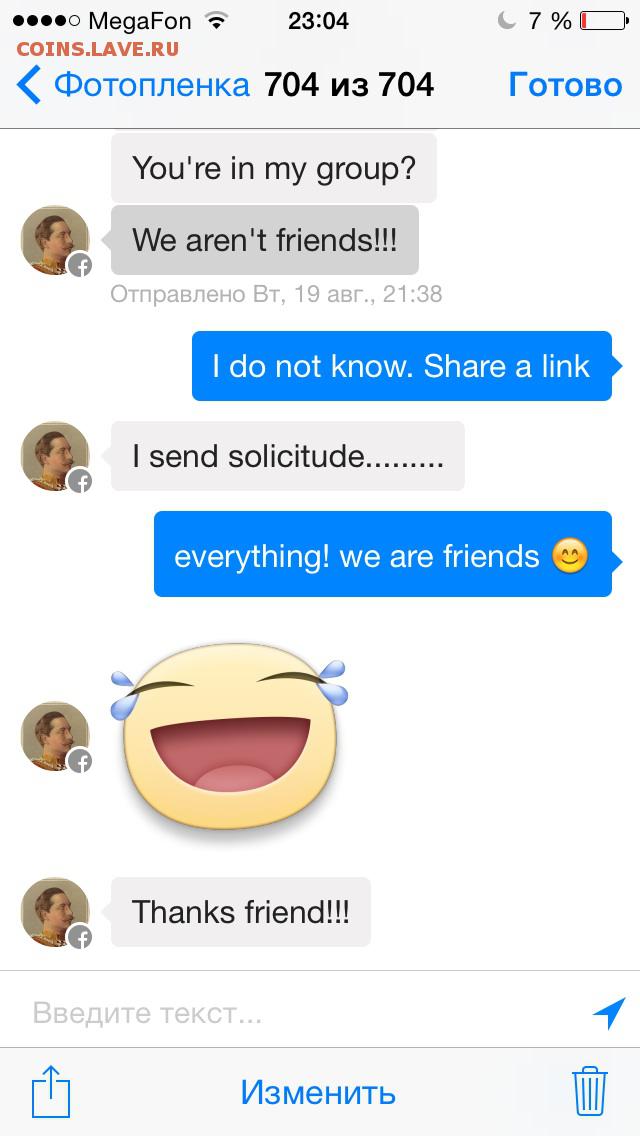Open Изменить to edit the photo
The image size is (640, 1136).
point(318,1092)
